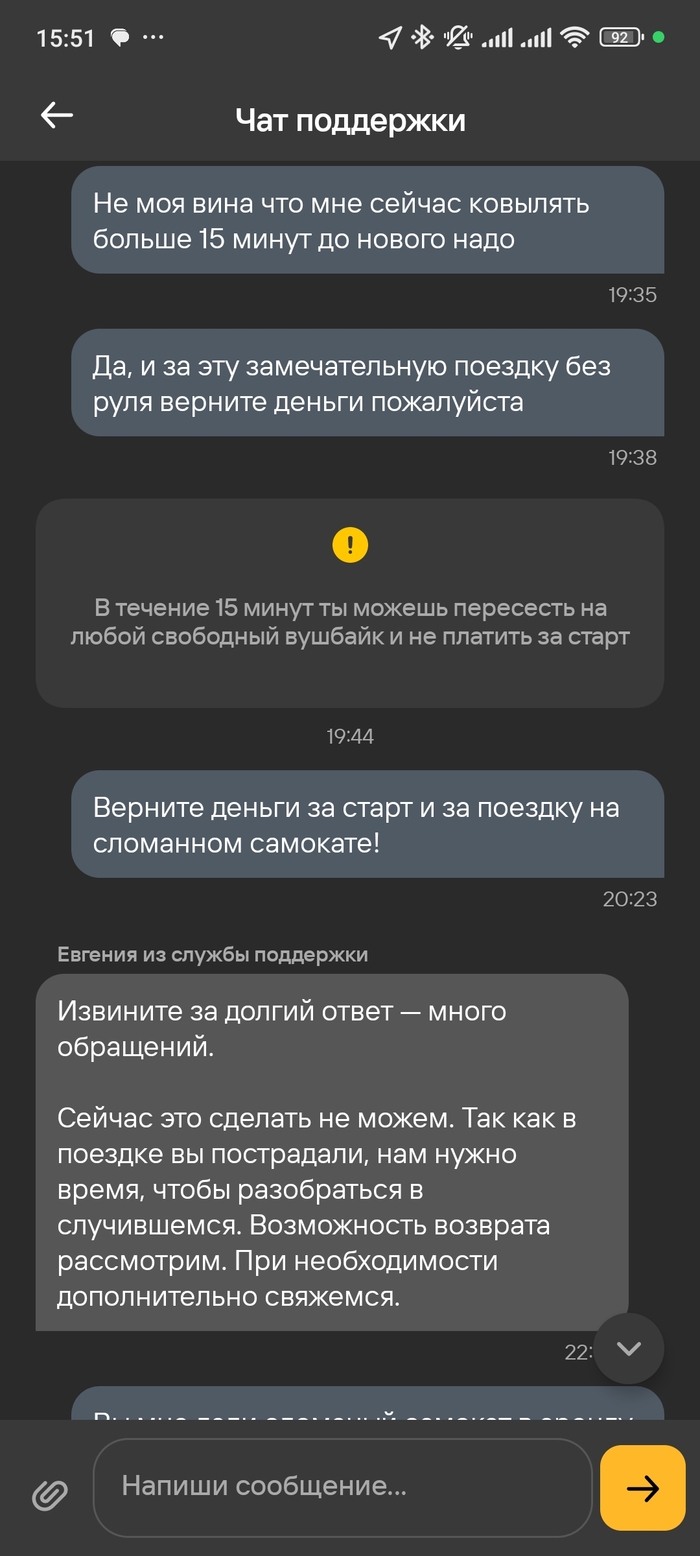Attach a file with the paperclip icon
This screenshot has height=1556, width=700.
[49, 1495]
